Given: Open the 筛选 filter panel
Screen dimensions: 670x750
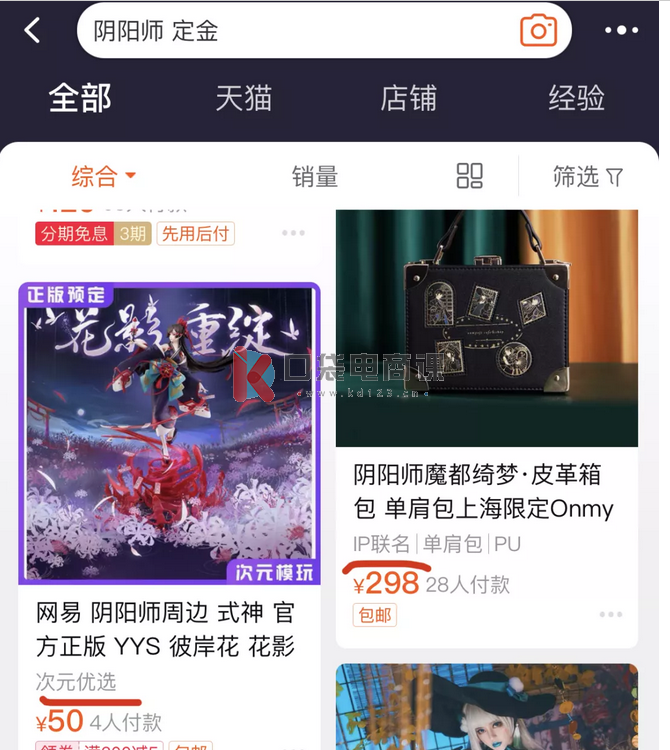Looking at the screenshot, I should pyautogui.click(x=588, y=177).
